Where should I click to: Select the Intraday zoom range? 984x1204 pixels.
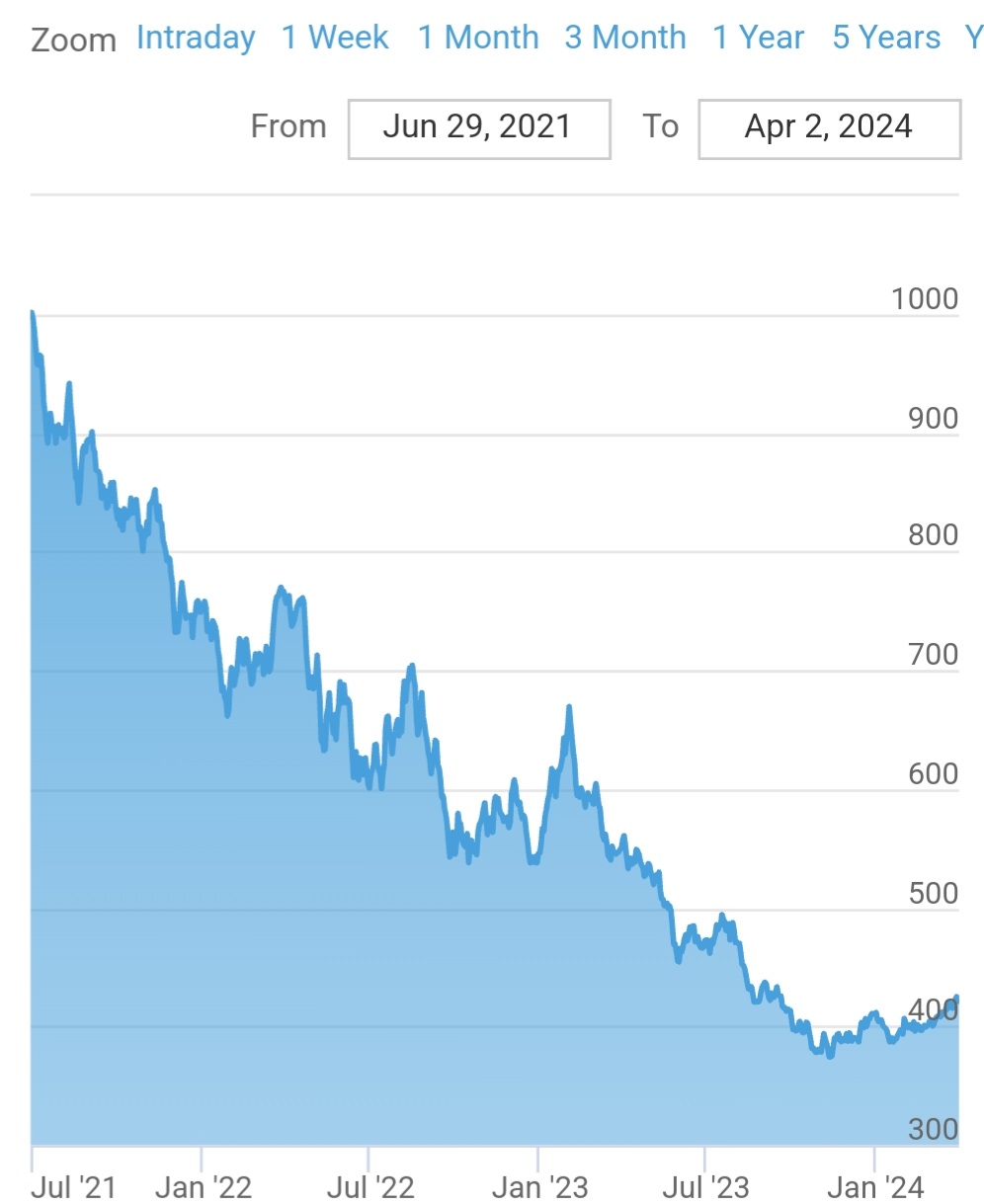[196, 39]
